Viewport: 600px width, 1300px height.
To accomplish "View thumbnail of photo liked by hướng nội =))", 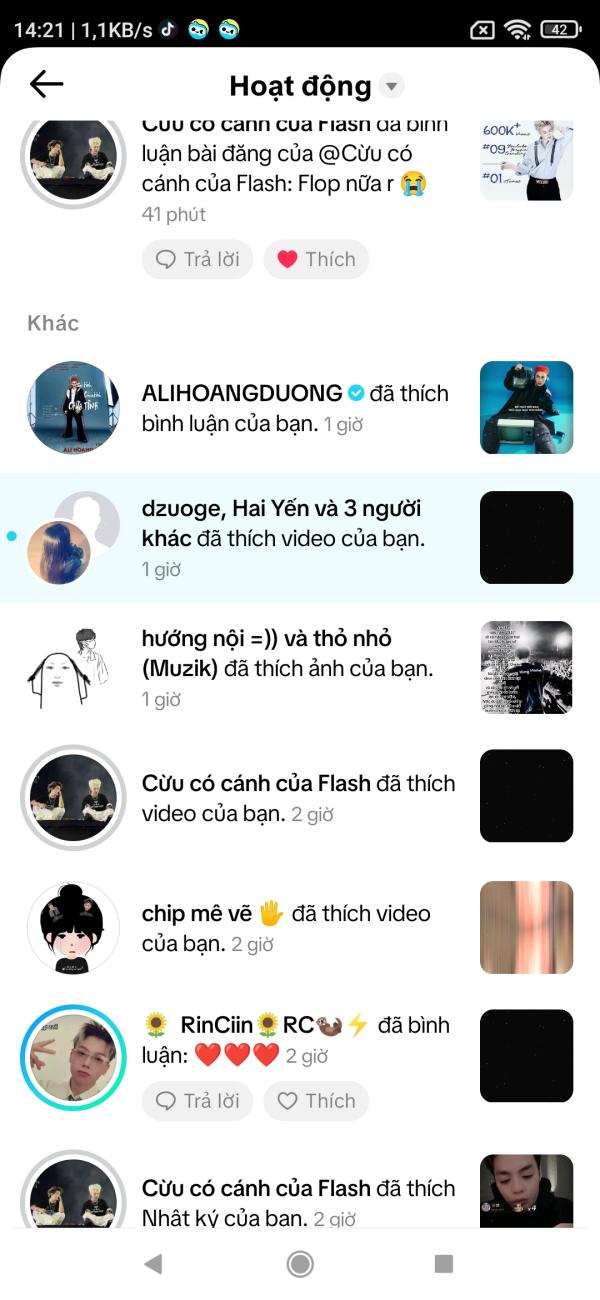I will (x=527, y=667).
